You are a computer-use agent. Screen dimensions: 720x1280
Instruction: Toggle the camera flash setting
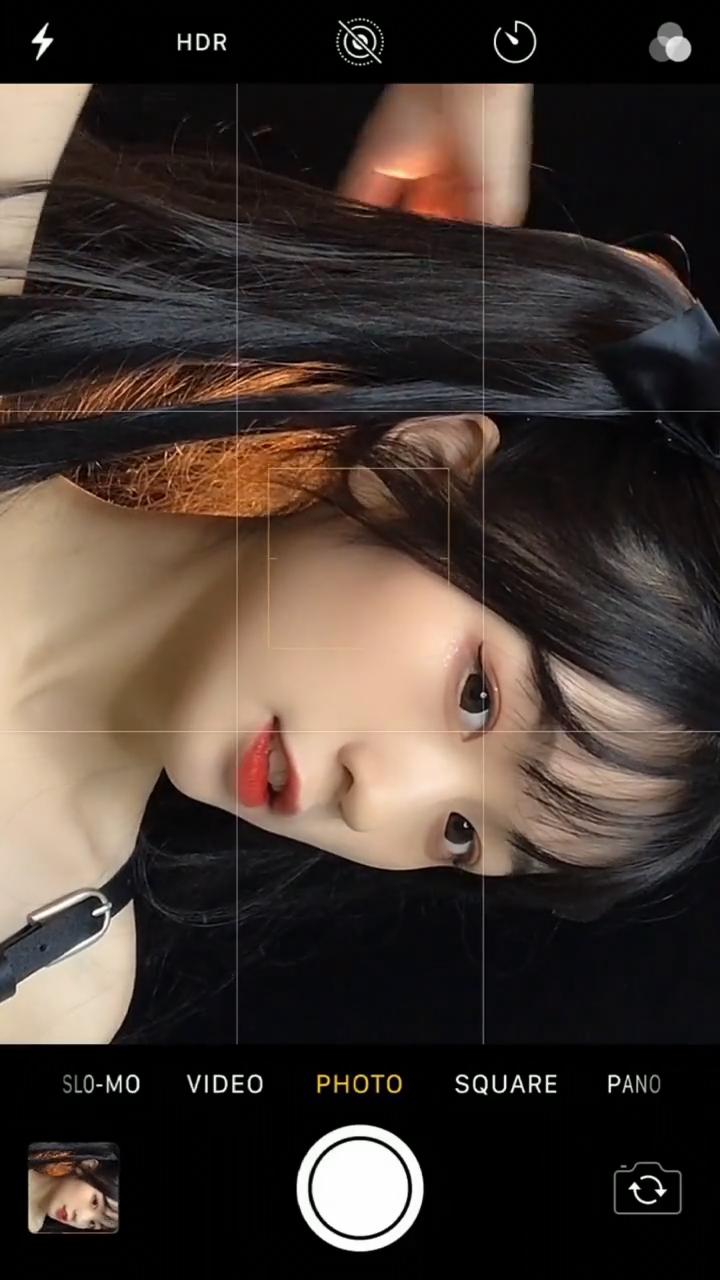(x=42, y=42)
